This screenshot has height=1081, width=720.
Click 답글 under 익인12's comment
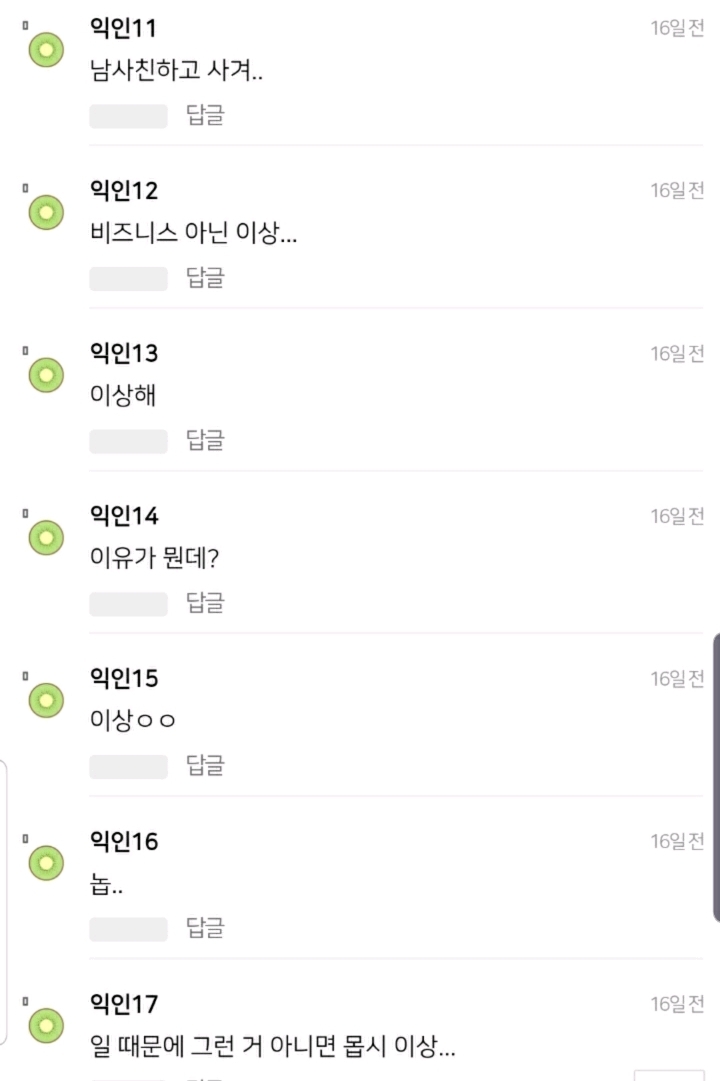point(203,278)
